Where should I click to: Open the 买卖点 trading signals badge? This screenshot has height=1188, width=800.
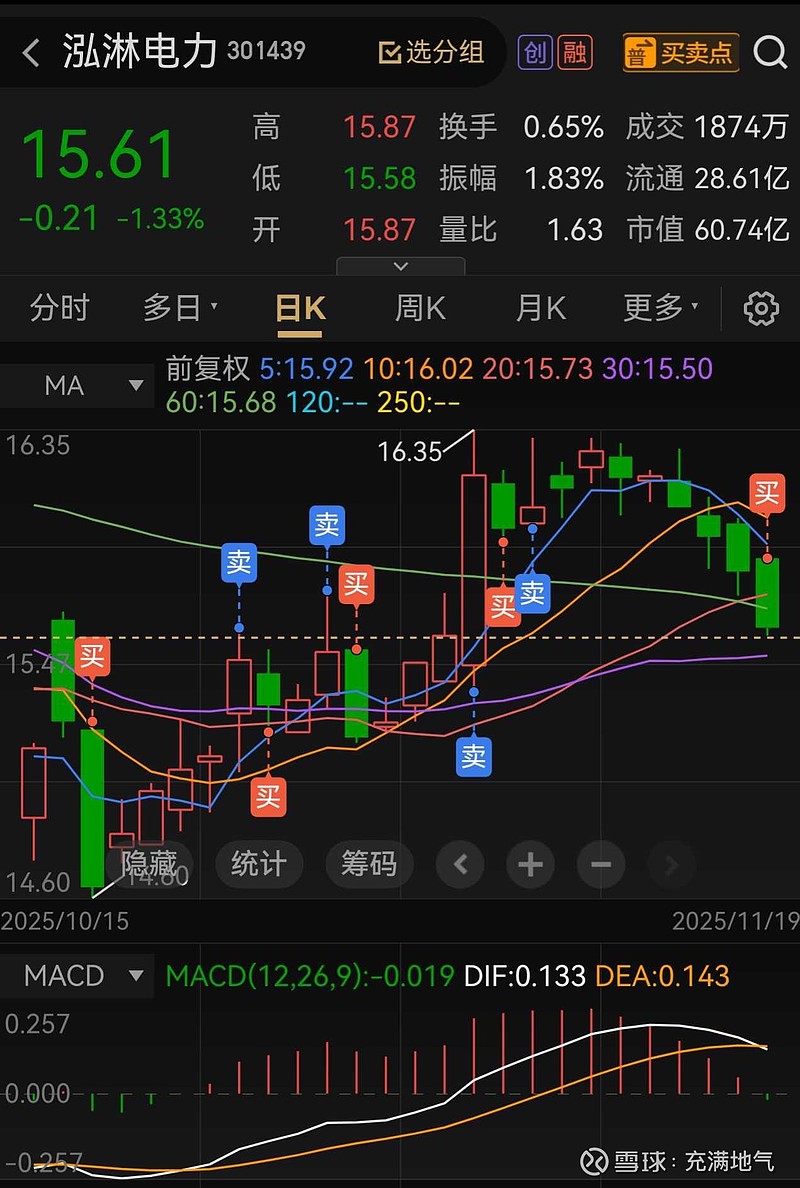679,53
